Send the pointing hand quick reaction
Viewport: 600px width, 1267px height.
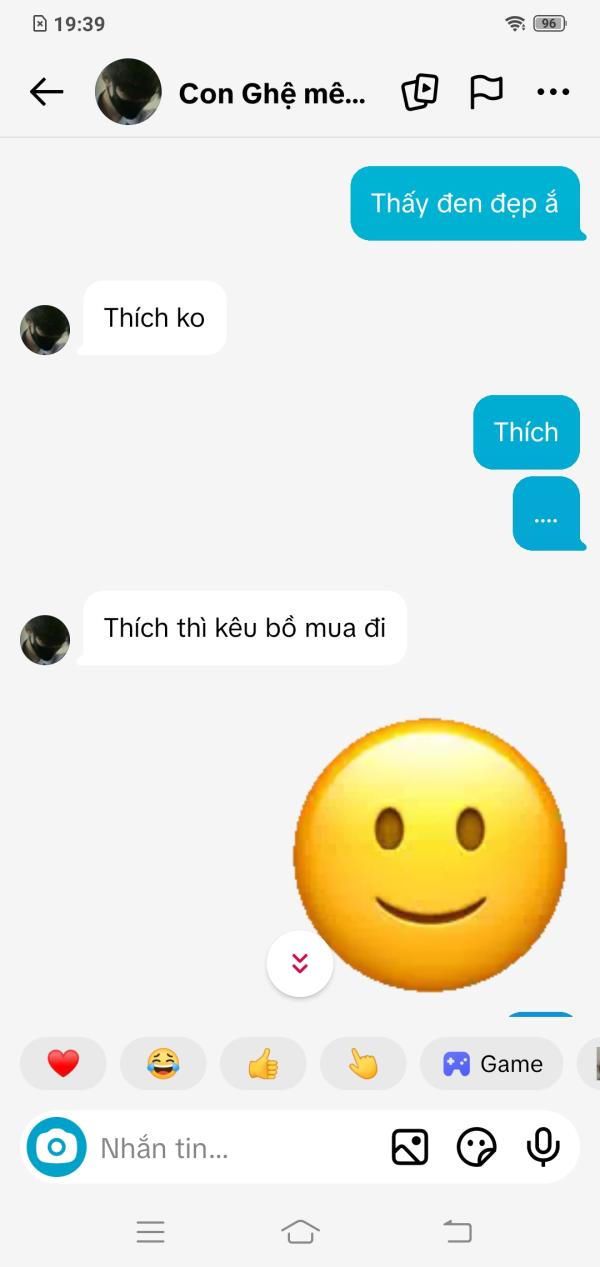click(363, 1064)
